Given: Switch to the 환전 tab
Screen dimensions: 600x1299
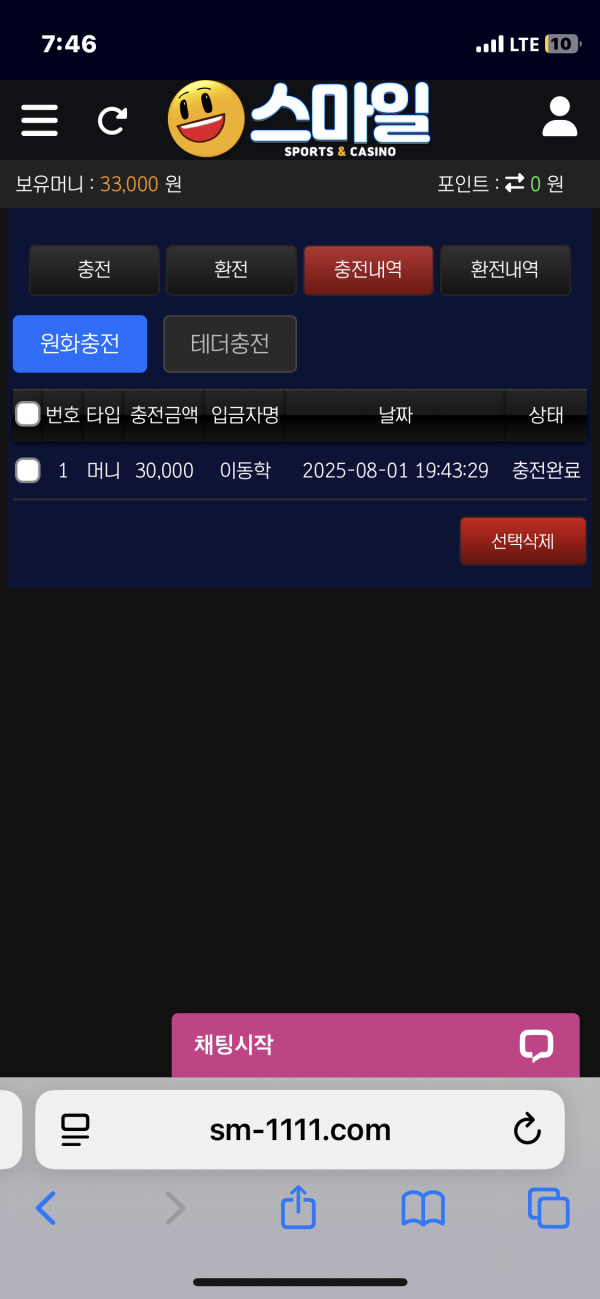Looking at the screenshot, I should pyautogui.click(x=231, y=270).
